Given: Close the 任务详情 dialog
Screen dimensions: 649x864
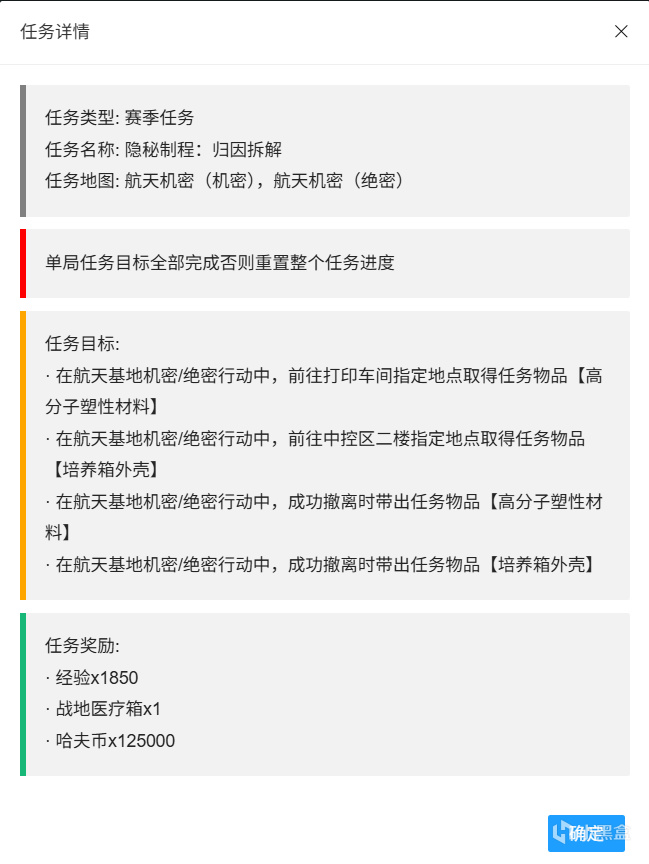Looking at the screenshot, I should tap(621, 31).
